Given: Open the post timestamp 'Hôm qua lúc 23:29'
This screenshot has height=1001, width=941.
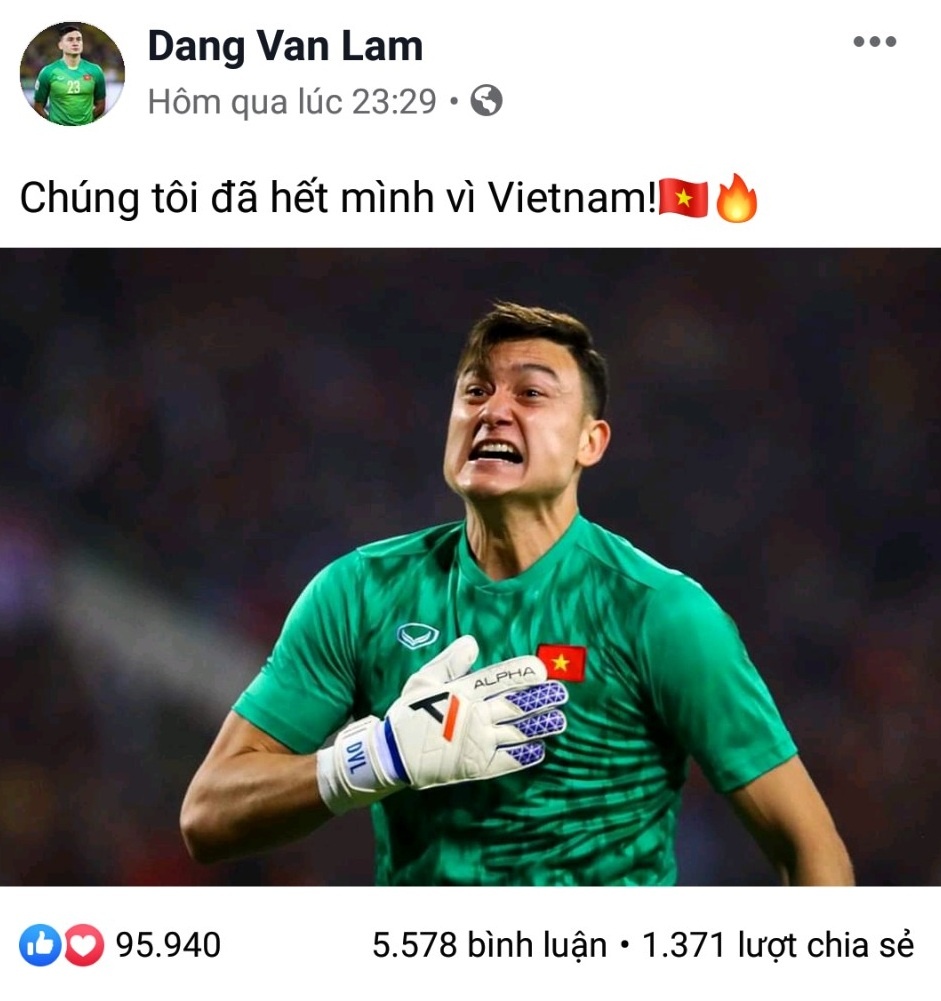Looking at the screenshot, I should 290,100.
